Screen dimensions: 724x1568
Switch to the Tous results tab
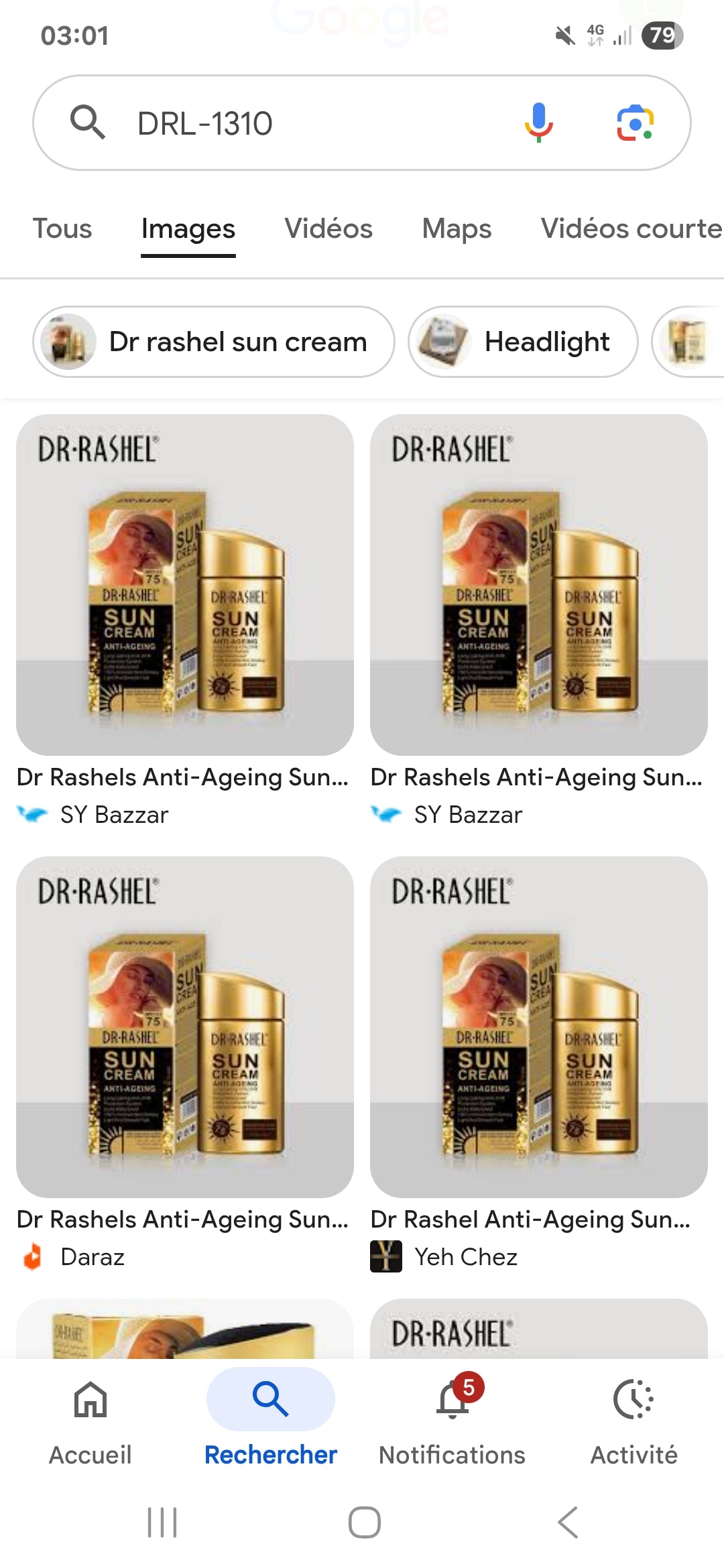(x=62, y=229)
